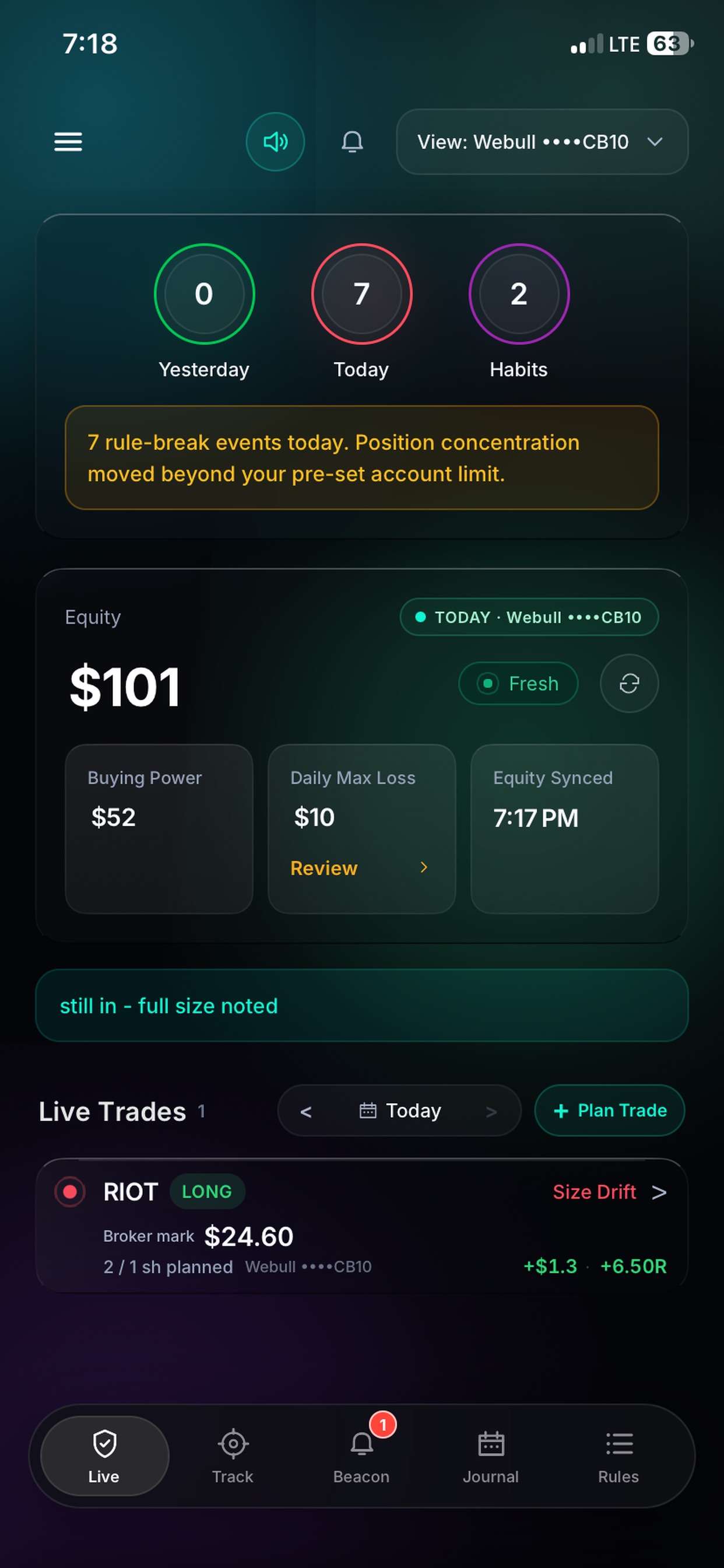This screenshot has width=724, height=1568.
Task: Open the Yesterday rule-break circle
Action: 204,294
